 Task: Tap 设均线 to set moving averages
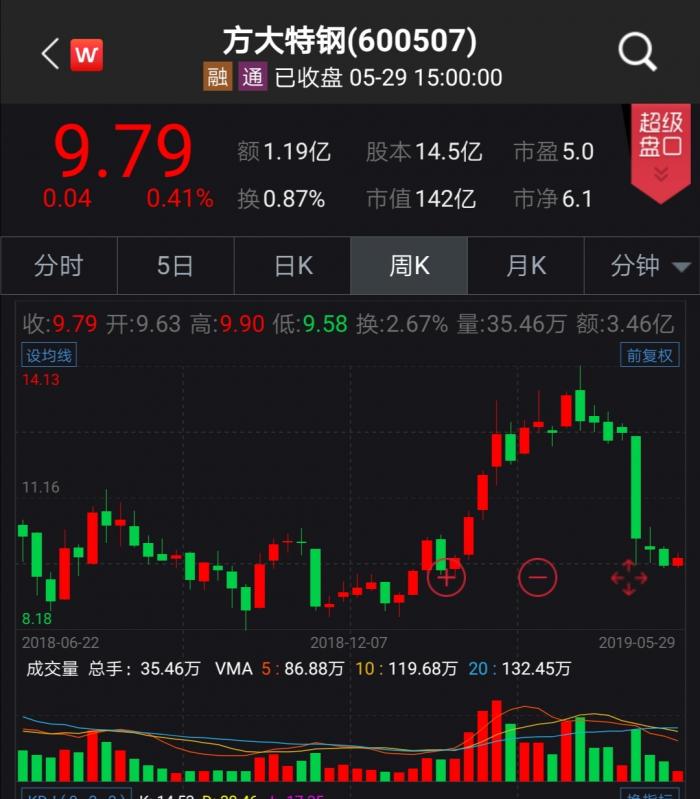pyautogui.click(x=49, y=355)
